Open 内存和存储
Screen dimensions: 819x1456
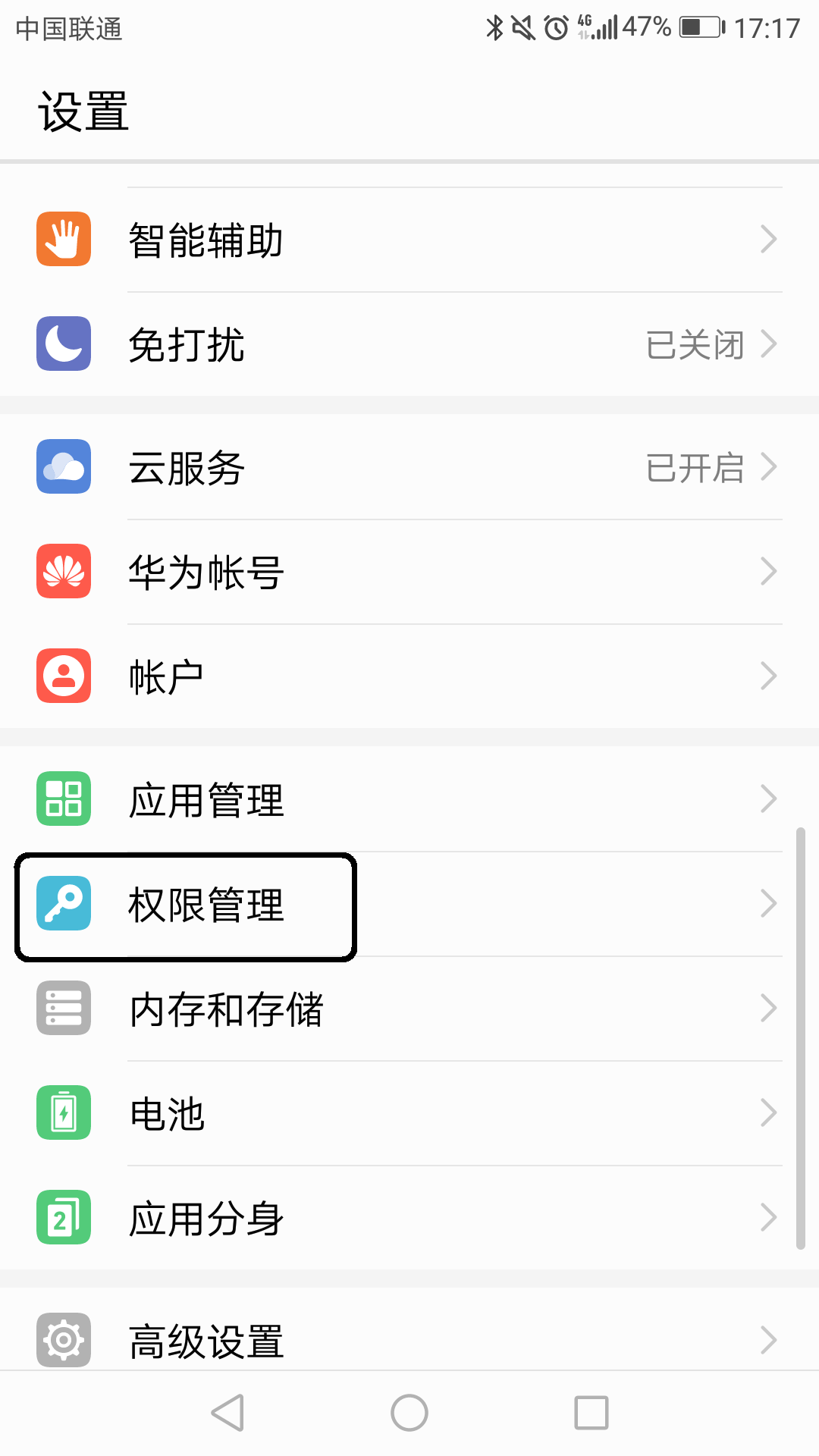(x=409, y=1009)
